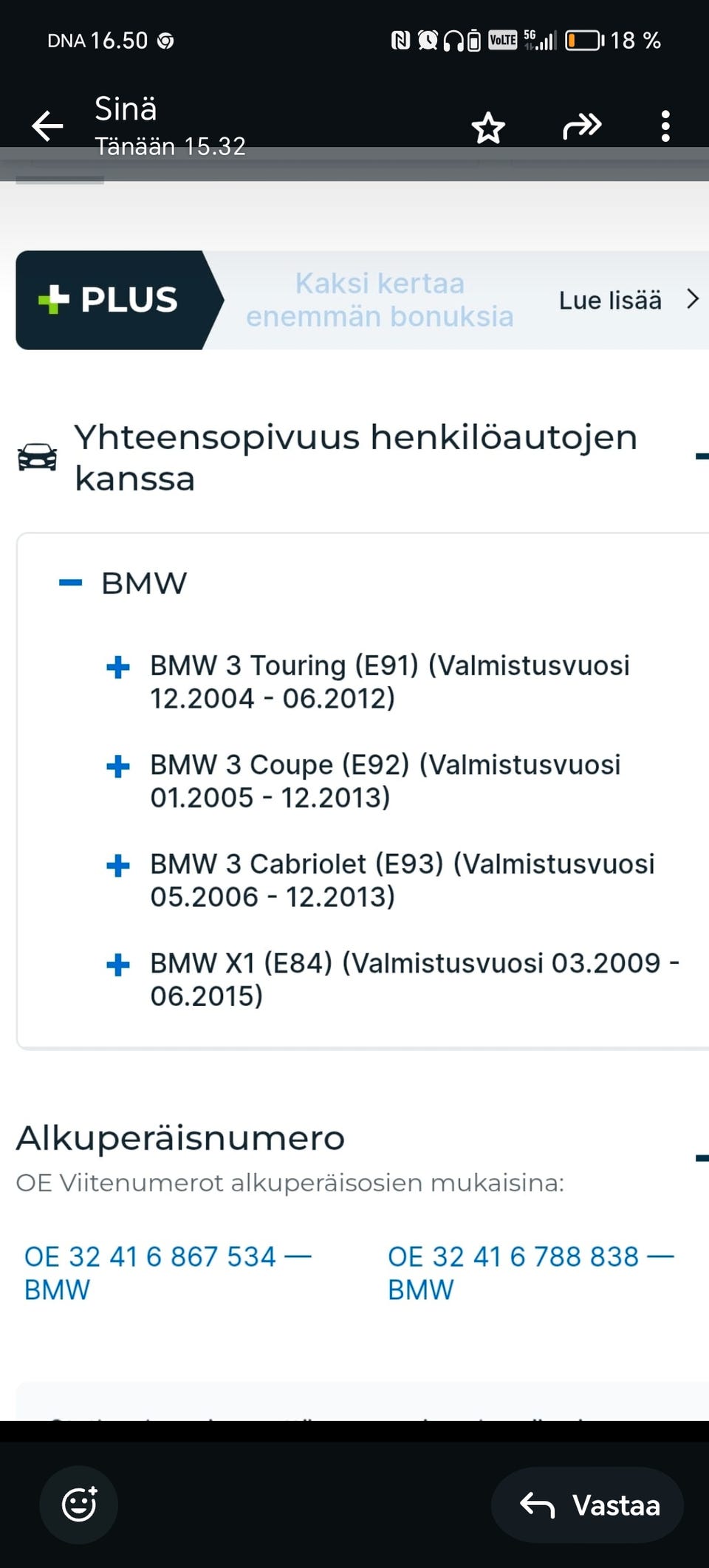
Task: Star this image message
Action: coord(488,128)
